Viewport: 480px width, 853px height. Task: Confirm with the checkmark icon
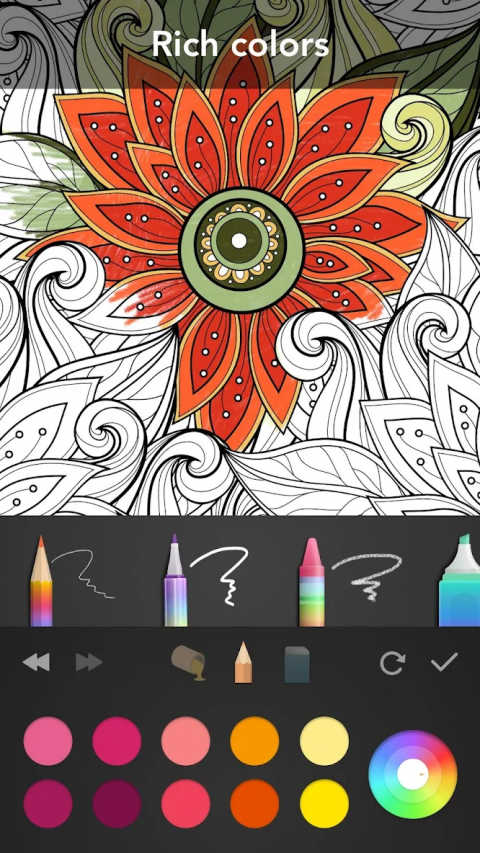tap(444, 662)
